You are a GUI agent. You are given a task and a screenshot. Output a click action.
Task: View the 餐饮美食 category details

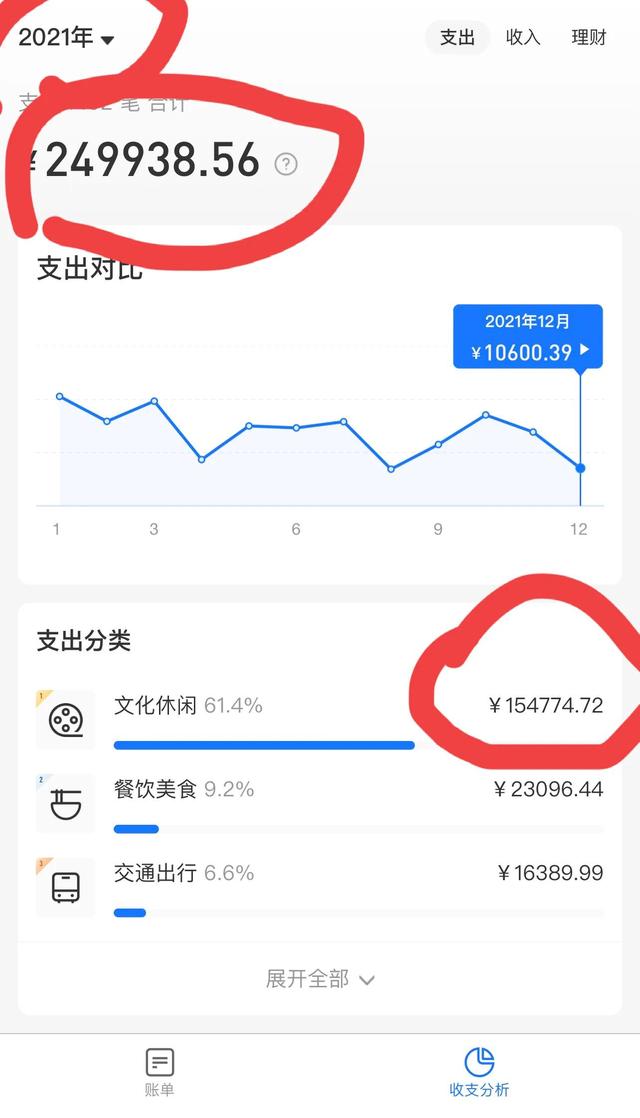320,802
